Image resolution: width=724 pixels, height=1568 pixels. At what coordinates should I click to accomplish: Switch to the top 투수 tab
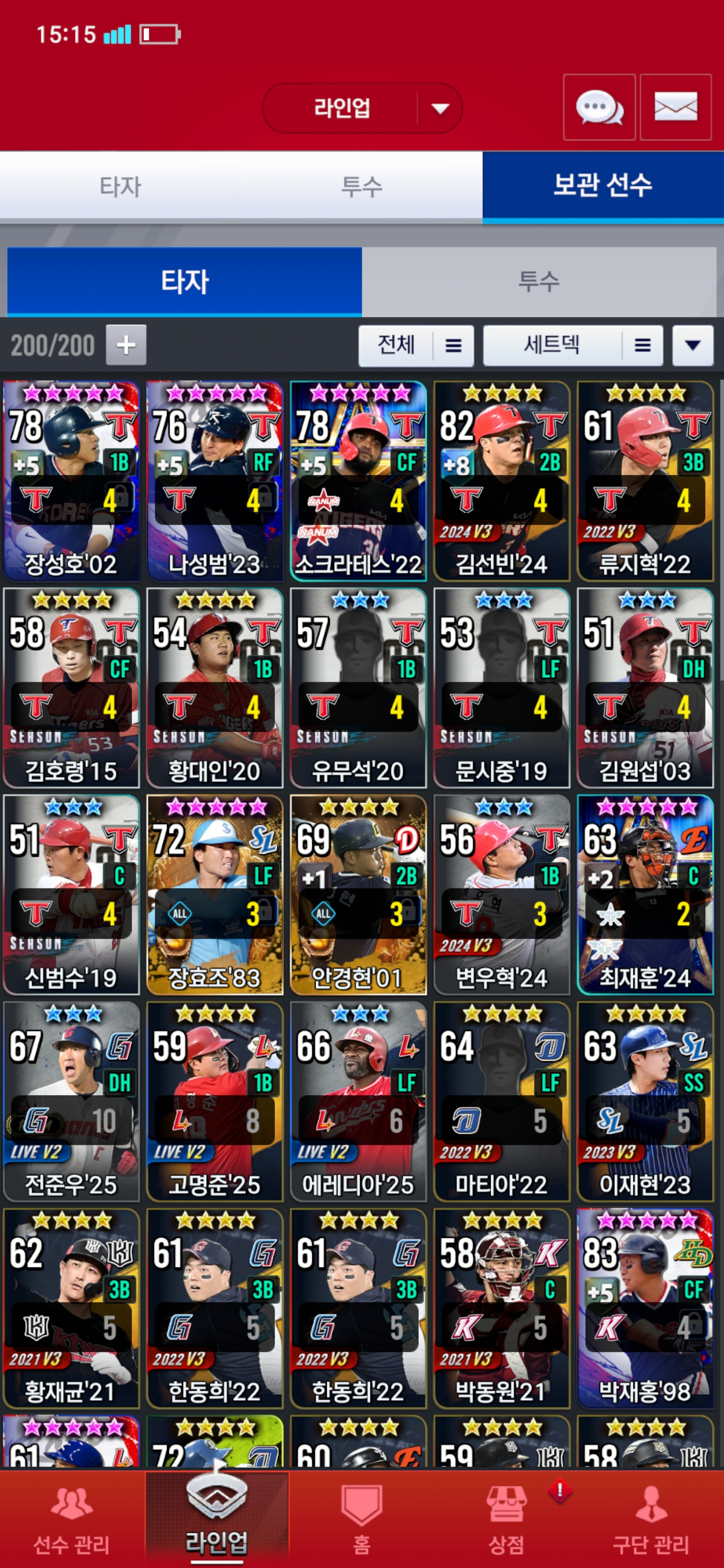361,186
